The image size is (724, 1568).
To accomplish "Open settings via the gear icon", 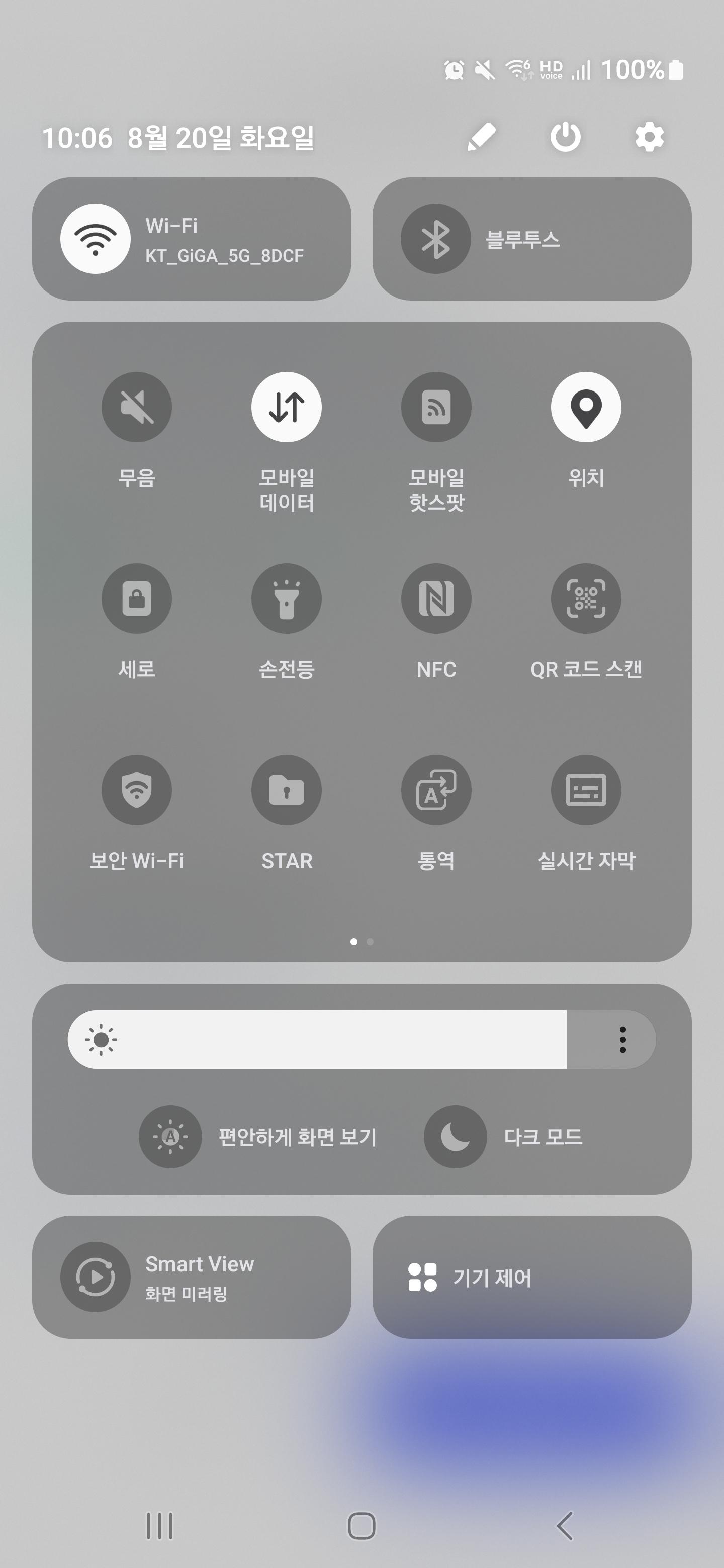I will click(650, 137).
